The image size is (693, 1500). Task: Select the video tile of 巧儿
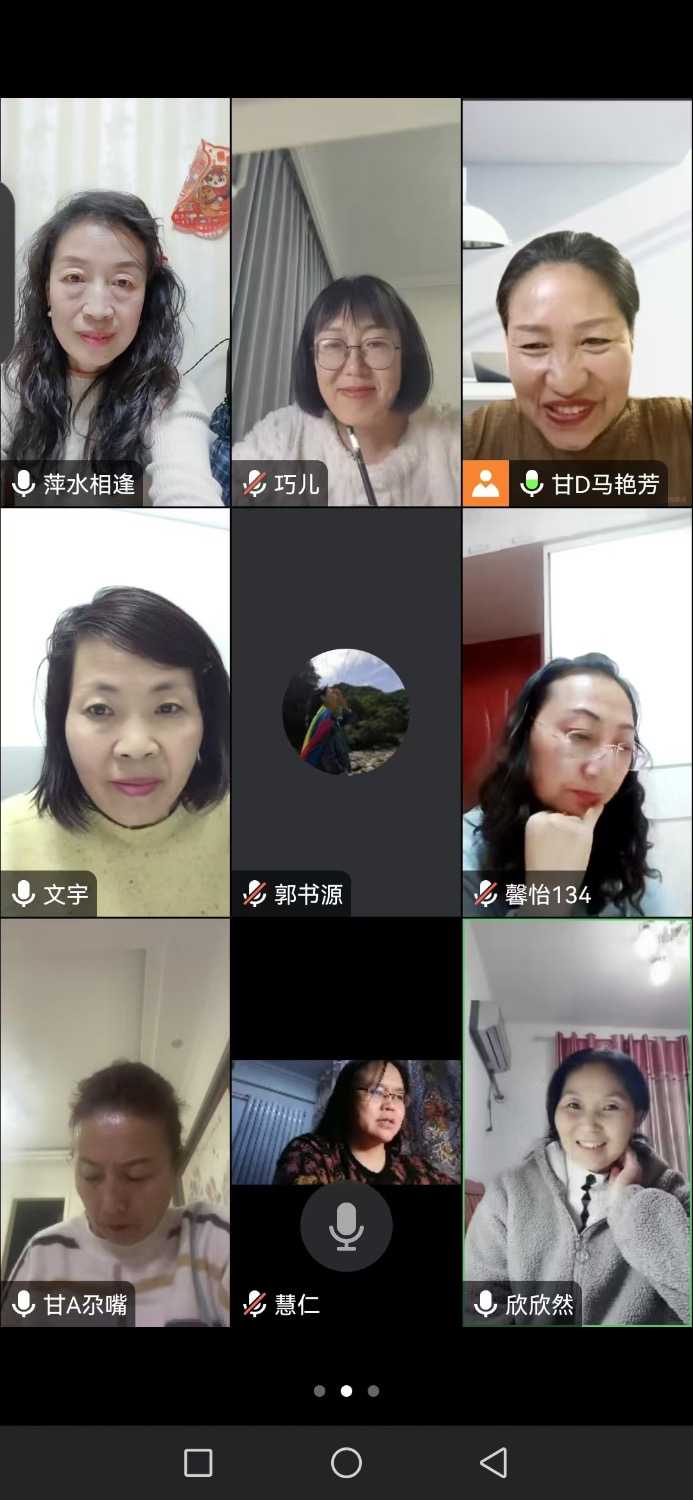tap(346, 300)
